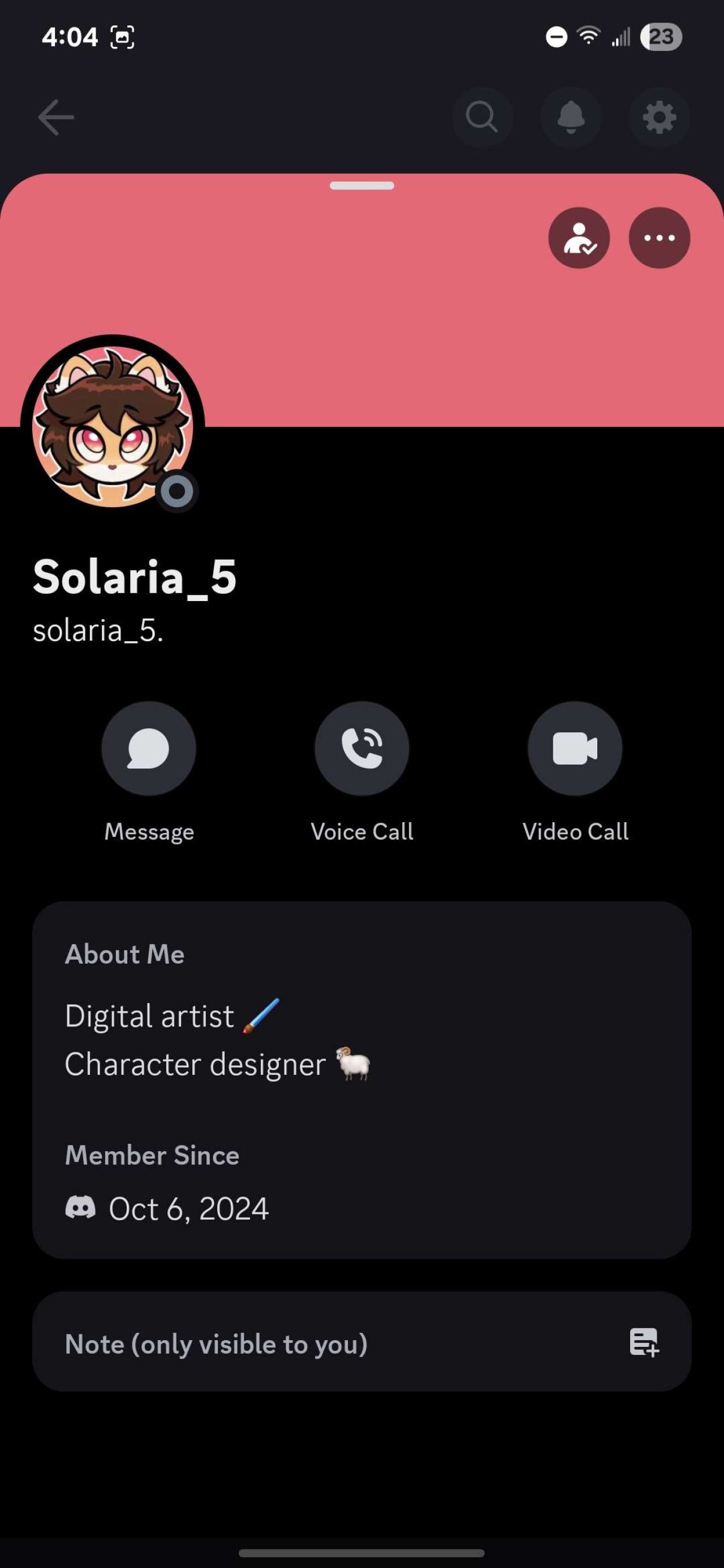The height and width of the screenshot is (1568, 724).
Task: Open the search magnifier icon
Action: coord(482,117)
